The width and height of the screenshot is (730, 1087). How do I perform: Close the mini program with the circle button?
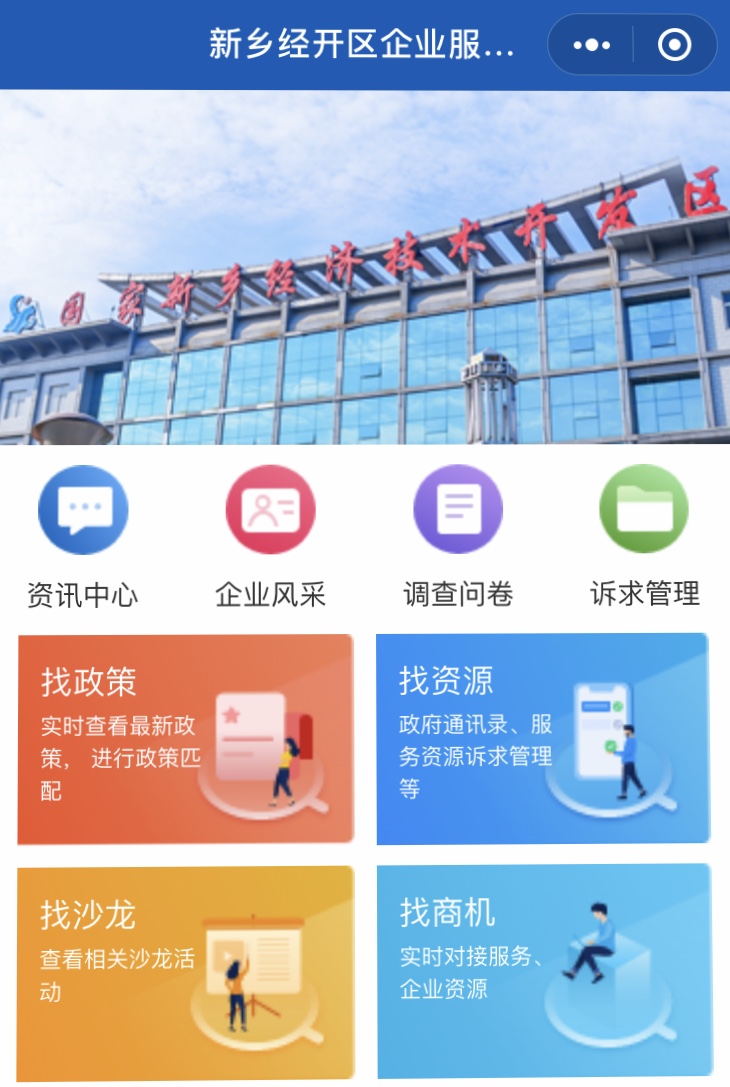pyautogui.click(x=675, y=45)
